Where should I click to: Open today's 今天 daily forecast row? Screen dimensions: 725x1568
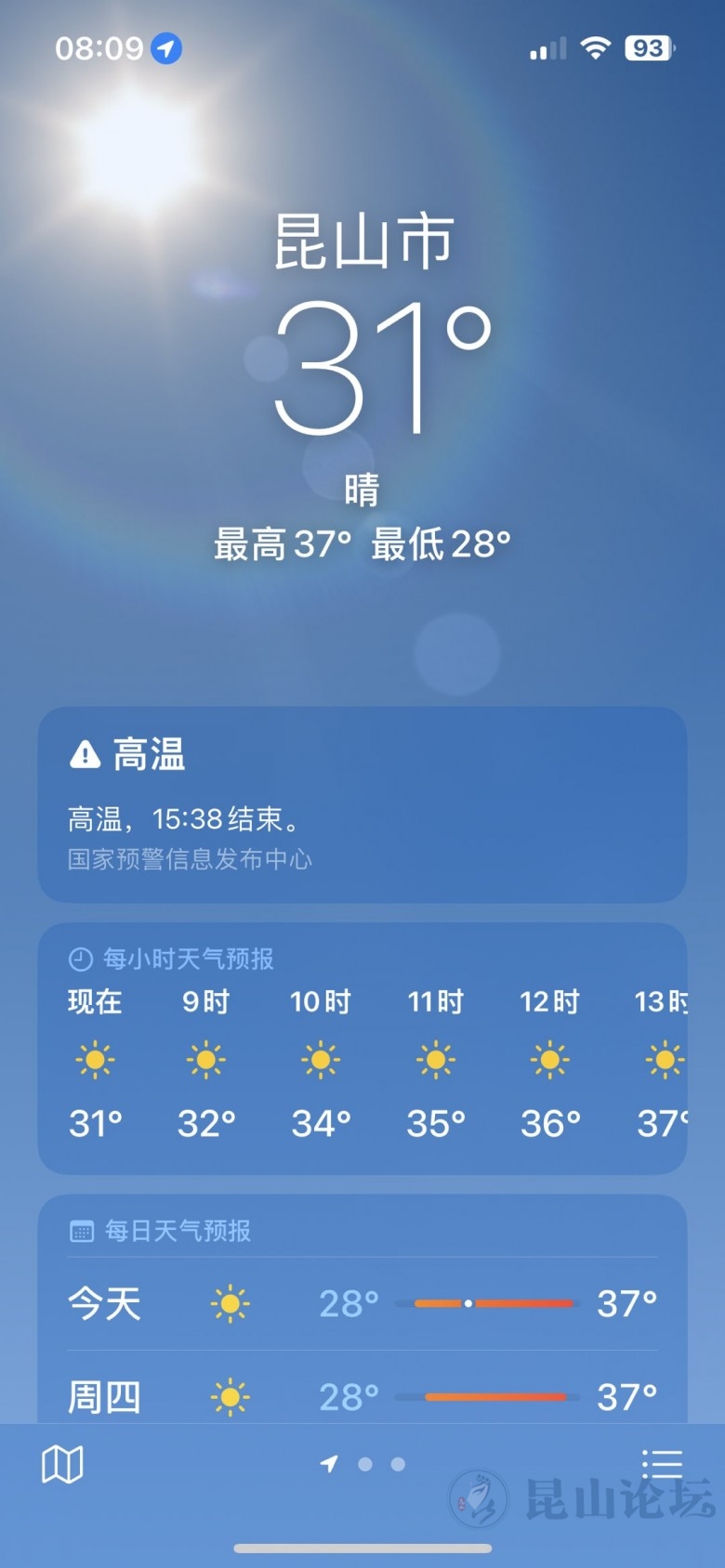(x=362, y=1303)
